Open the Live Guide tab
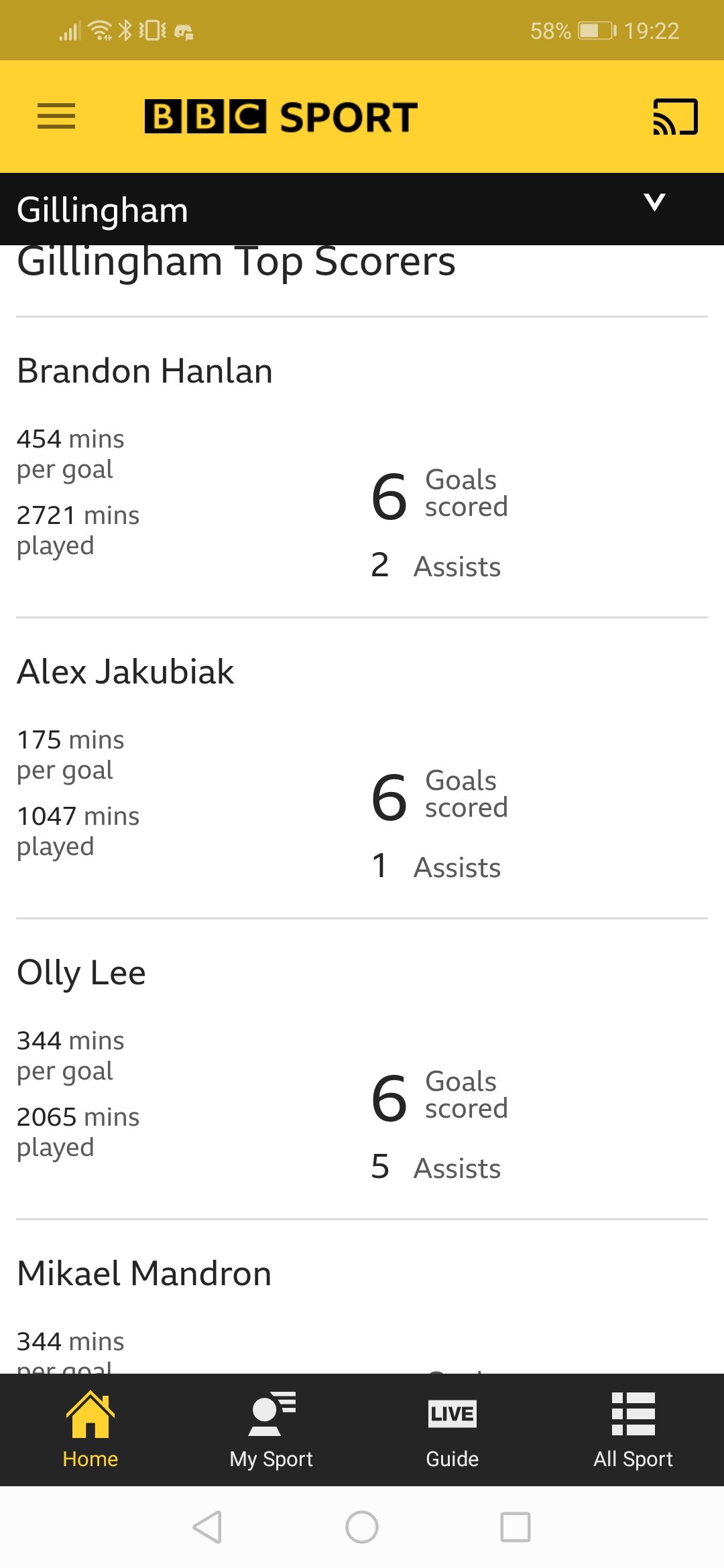 (452, 1429)
